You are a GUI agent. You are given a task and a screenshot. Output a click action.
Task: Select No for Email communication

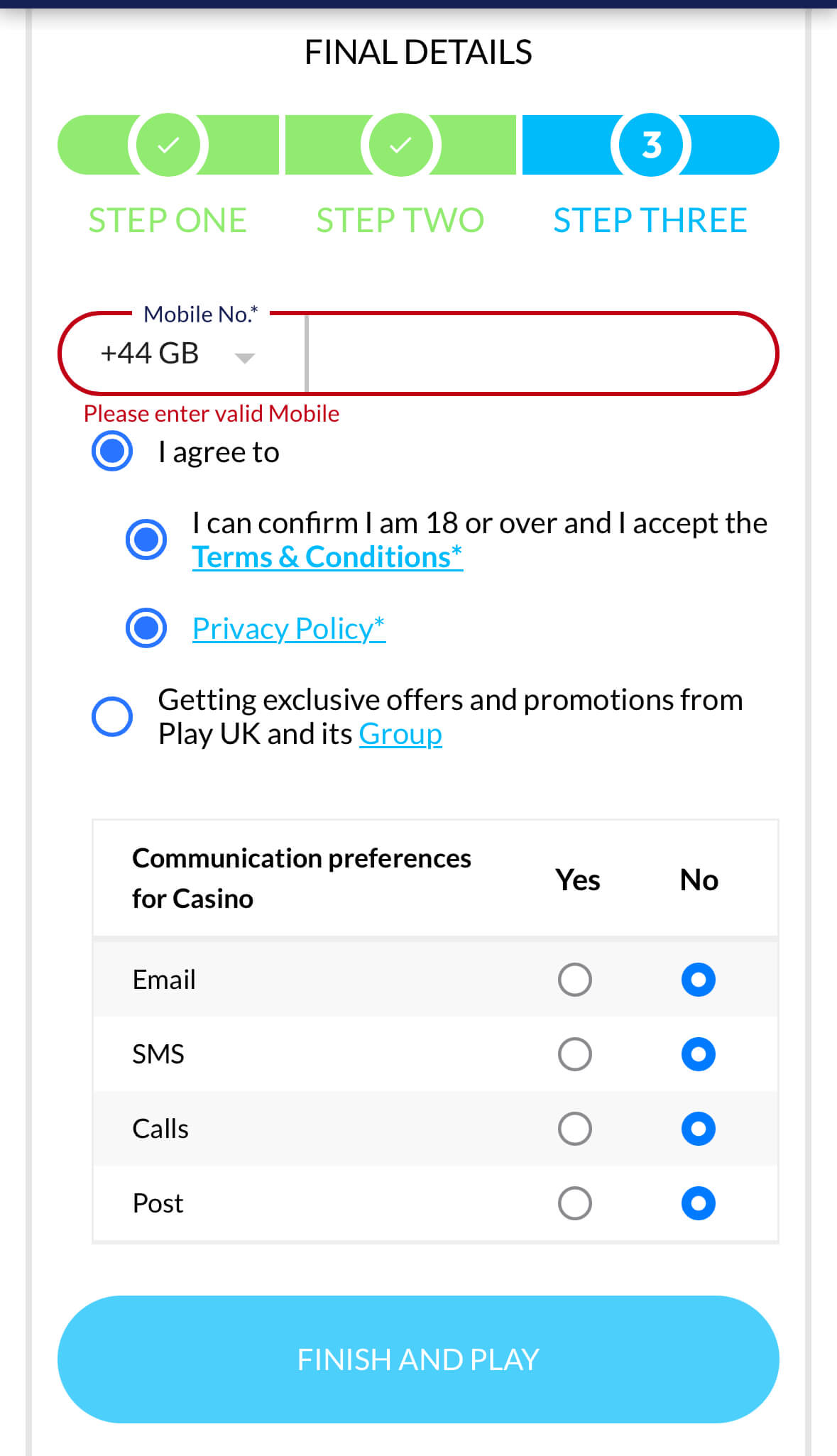tap(699, 980)
